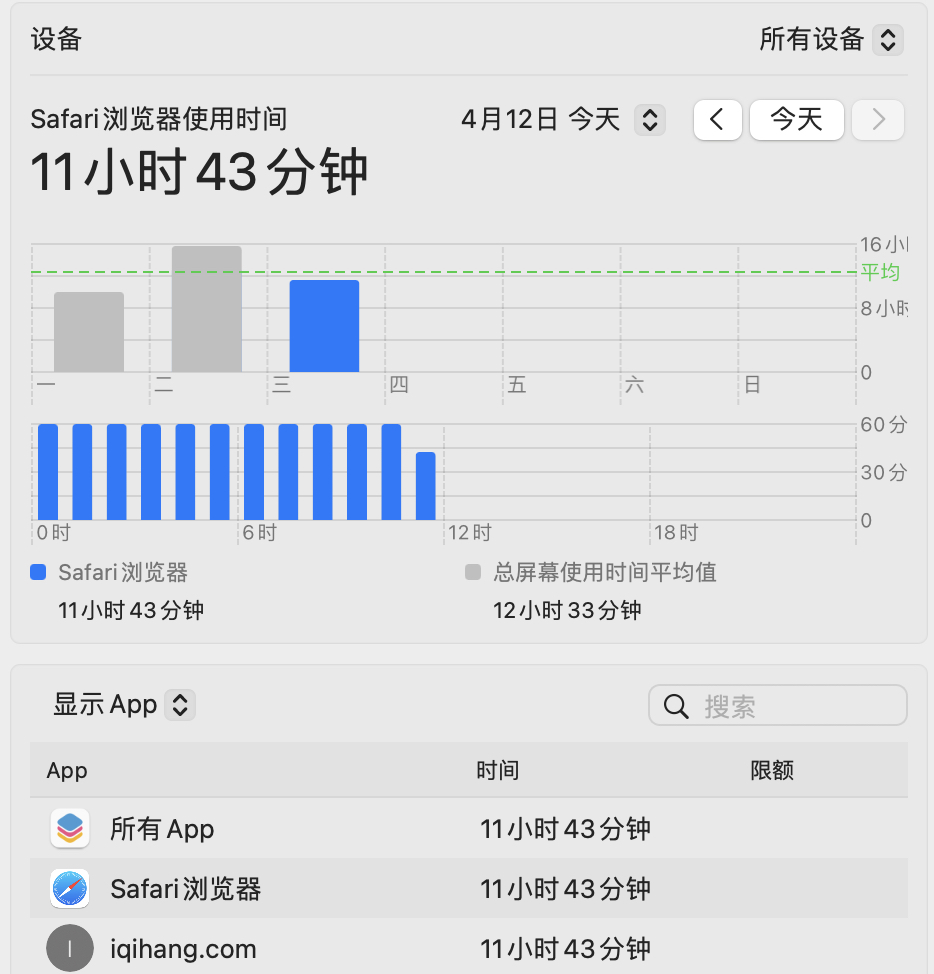Select the Tuesday (二) usage bar

point(207,309)
